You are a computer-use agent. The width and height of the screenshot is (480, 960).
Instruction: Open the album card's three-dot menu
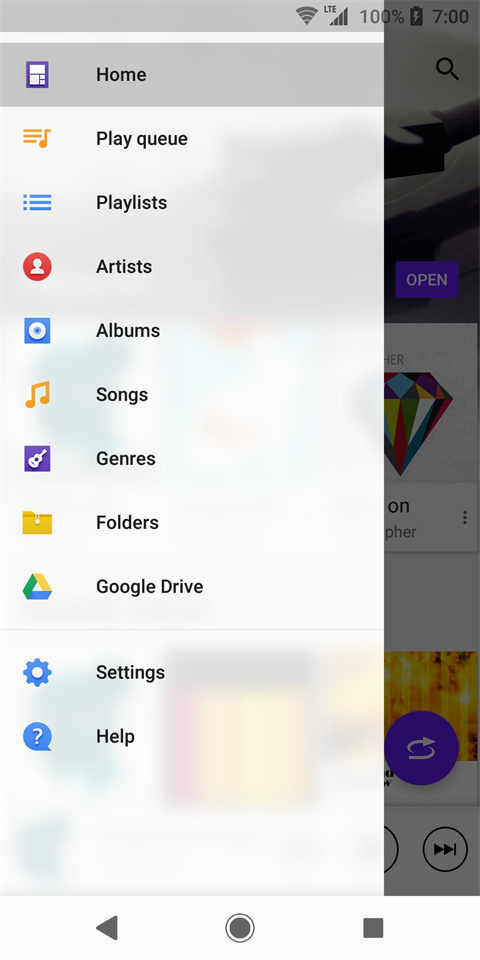tap(465, 518)
